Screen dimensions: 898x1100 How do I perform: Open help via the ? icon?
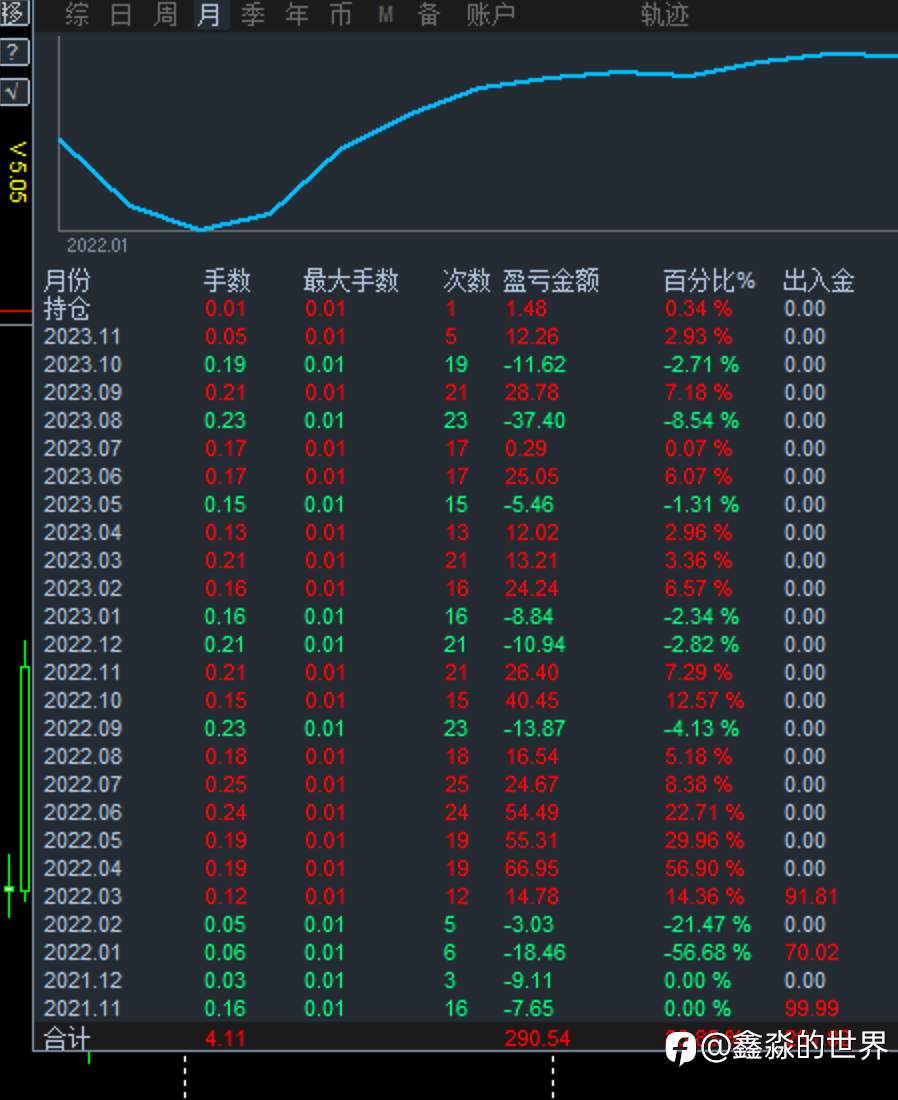coord(14,52)
